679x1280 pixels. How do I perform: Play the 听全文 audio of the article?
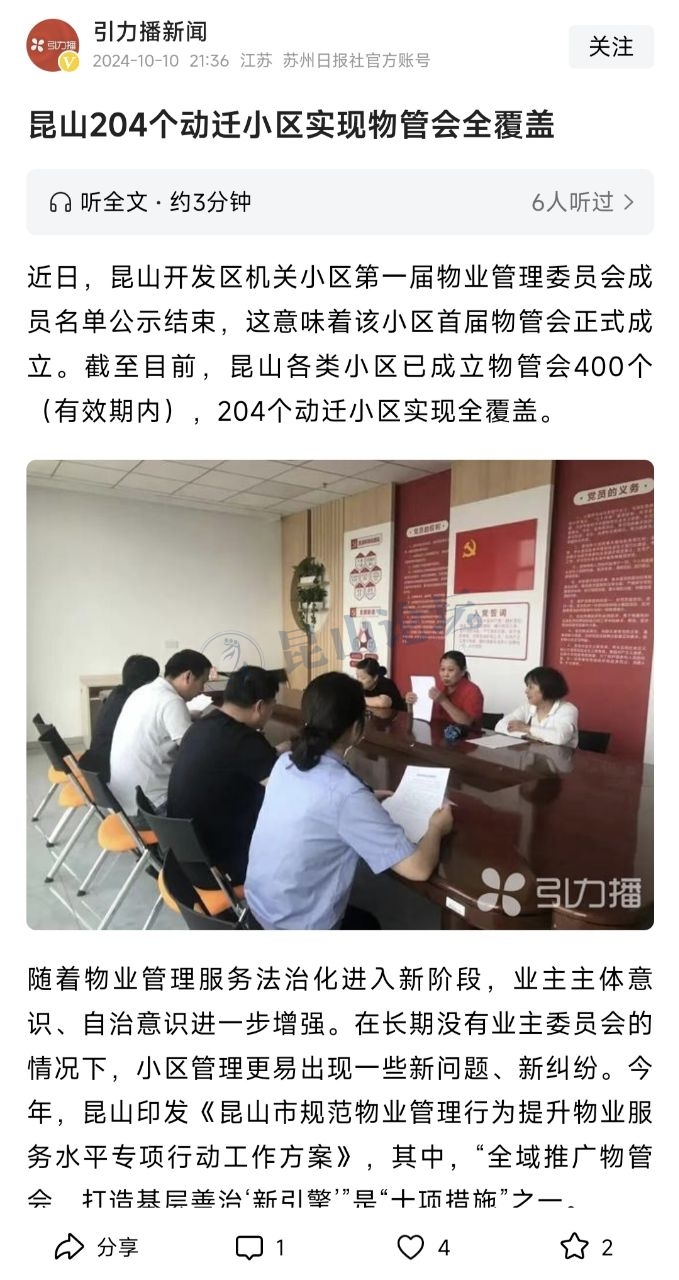pos(150,202)
